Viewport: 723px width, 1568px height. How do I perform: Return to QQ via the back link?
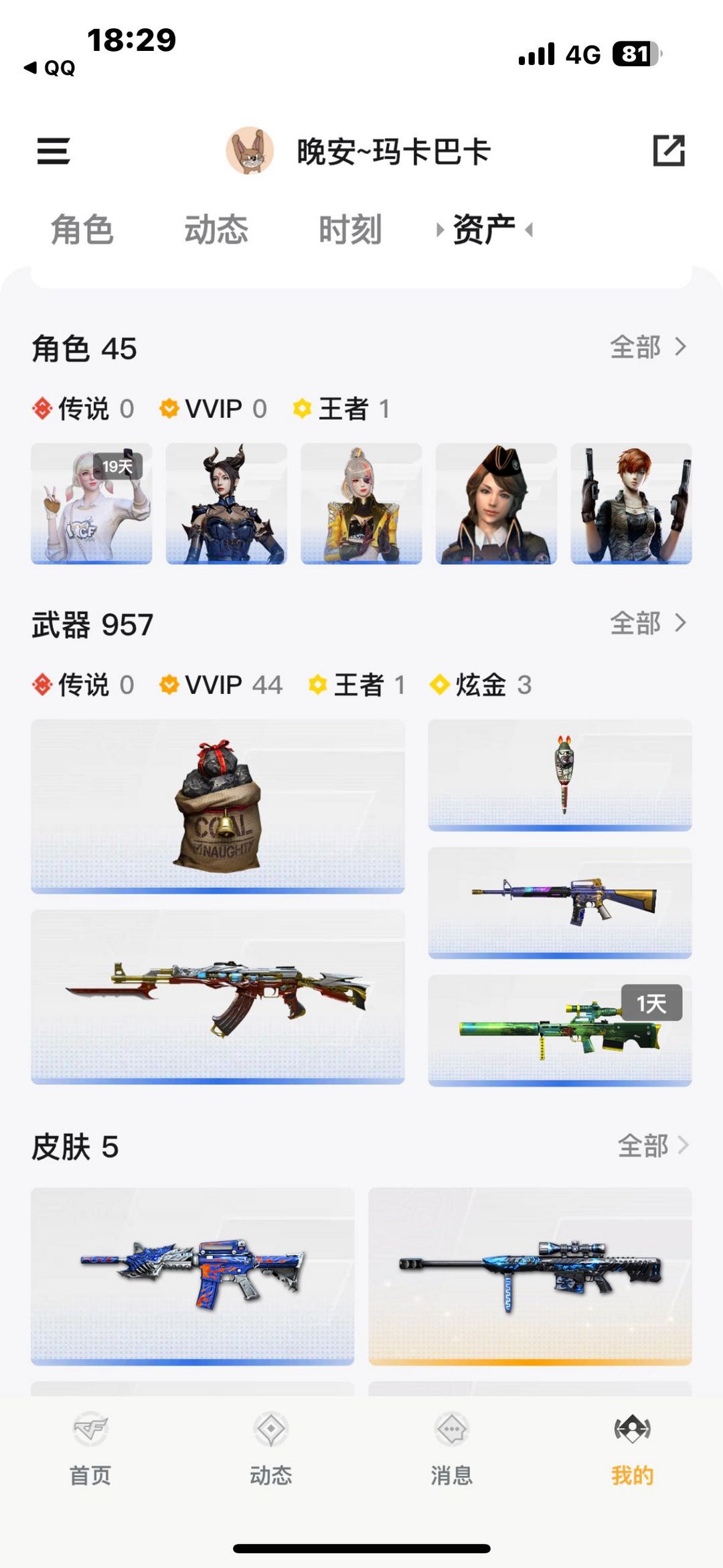pyautogui.click(x=50, y=68)
